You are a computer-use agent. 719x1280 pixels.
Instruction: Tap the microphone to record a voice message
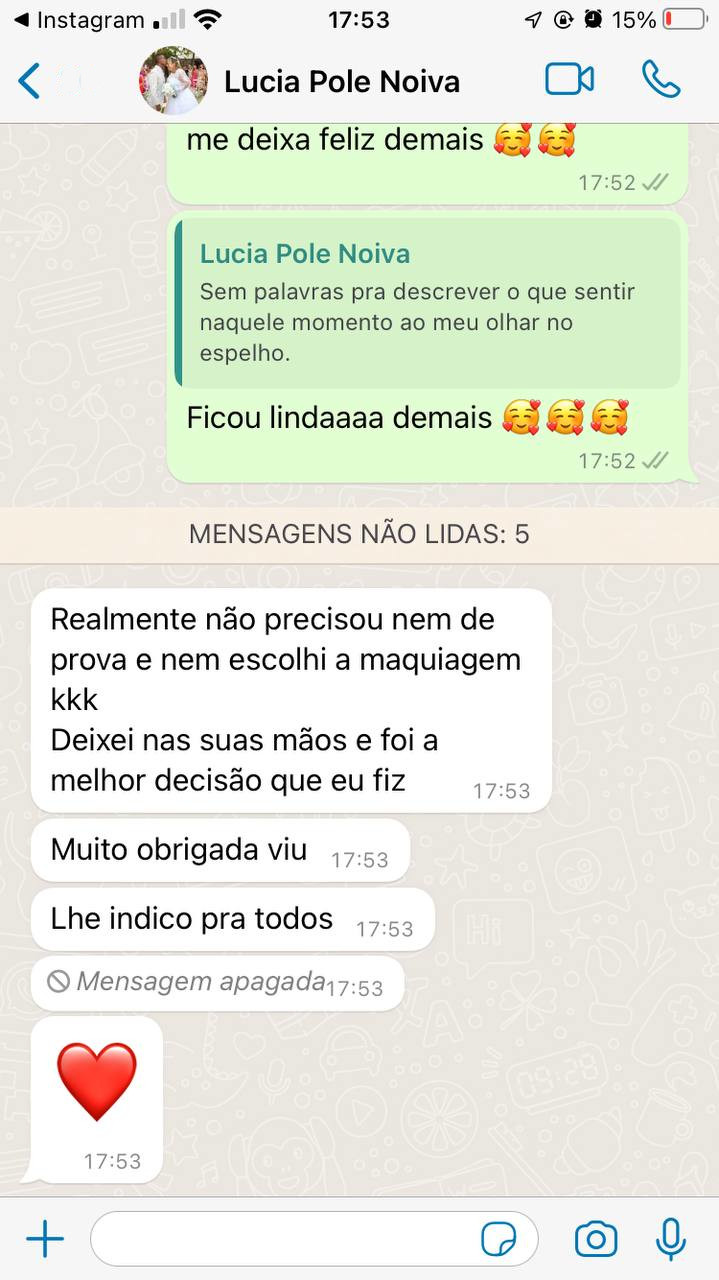coord(671,1240)
